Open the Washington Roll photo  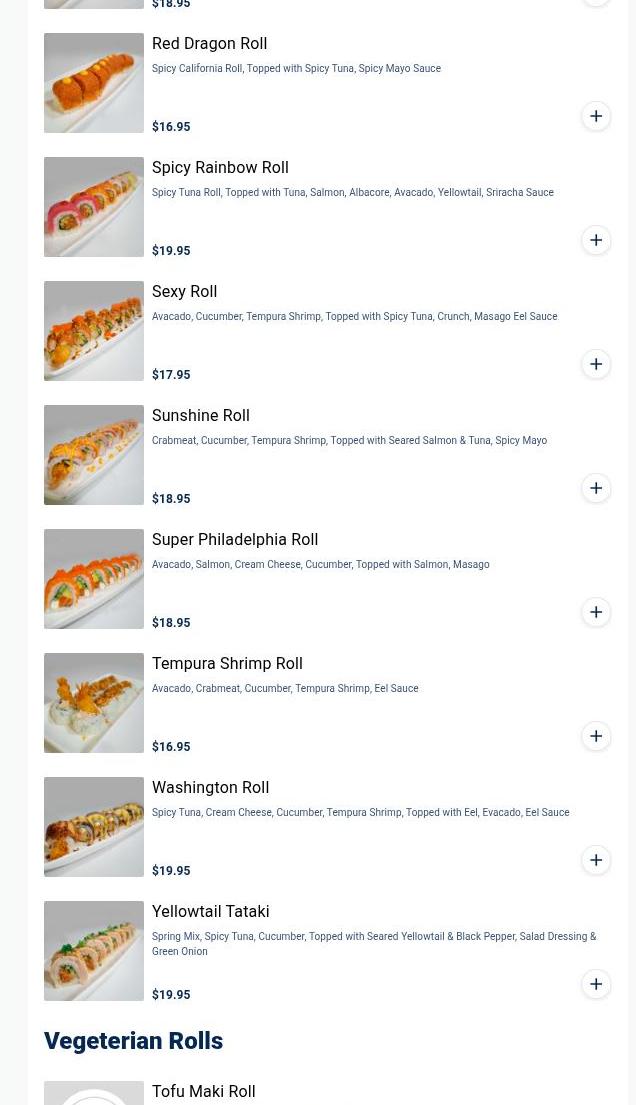(x=94, y=827)
